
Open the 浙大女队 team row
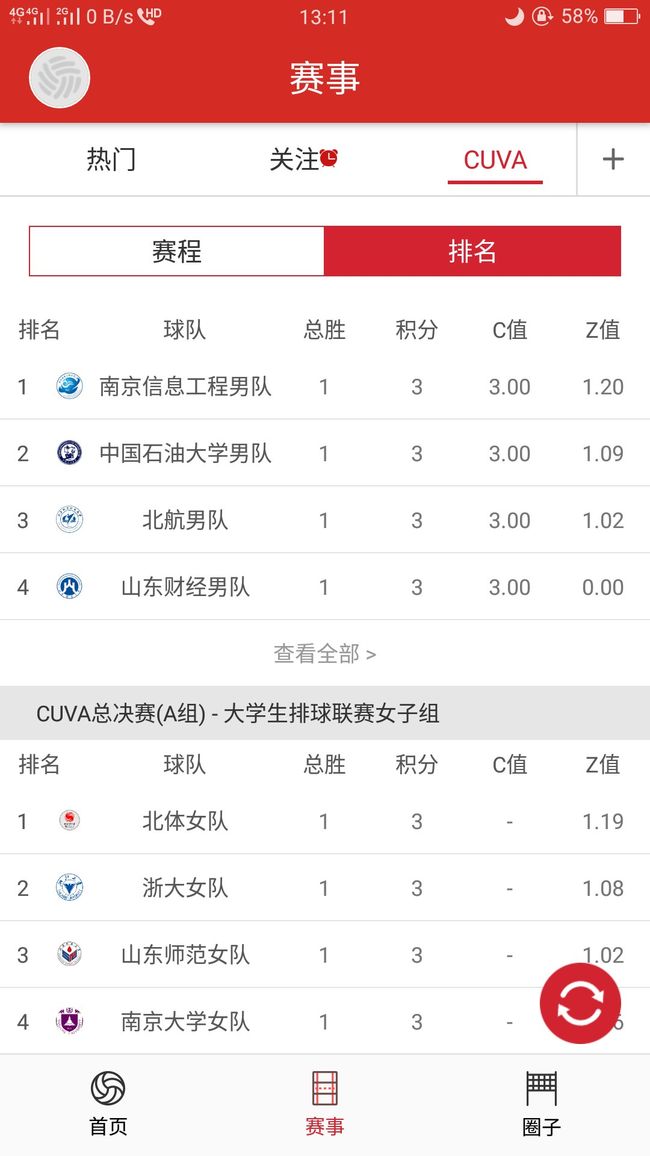pos(325,888)
